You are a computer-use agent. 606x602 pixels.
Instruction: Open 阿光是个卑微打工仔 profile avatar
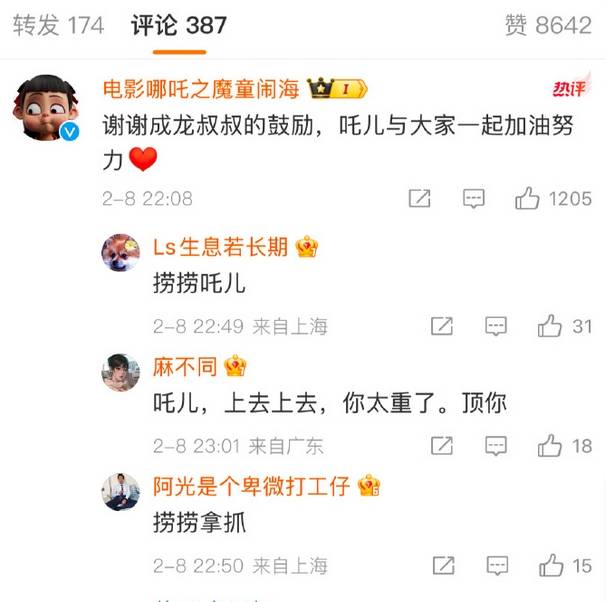121,492
